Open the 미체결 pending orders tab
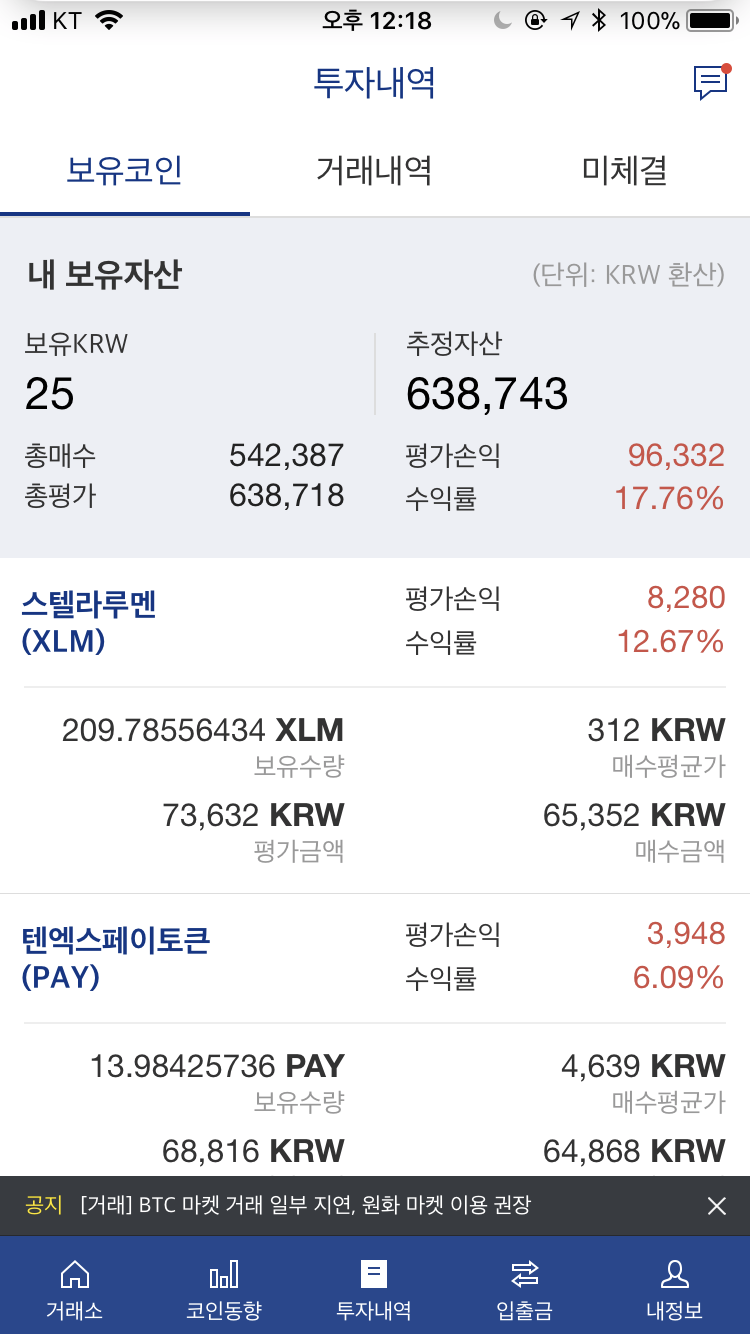Image resolution: width=750 pixels, height=1334 pixels. [x=623, y=170]
